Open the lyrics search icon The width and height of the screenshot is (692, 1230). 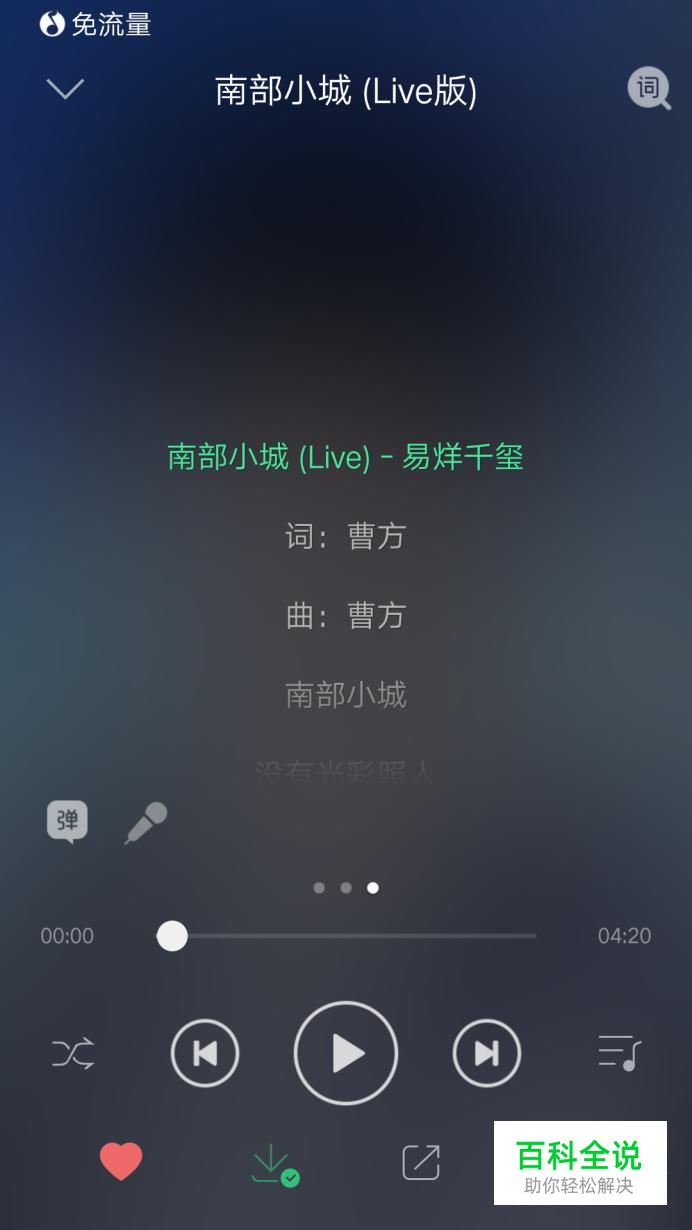649,89
